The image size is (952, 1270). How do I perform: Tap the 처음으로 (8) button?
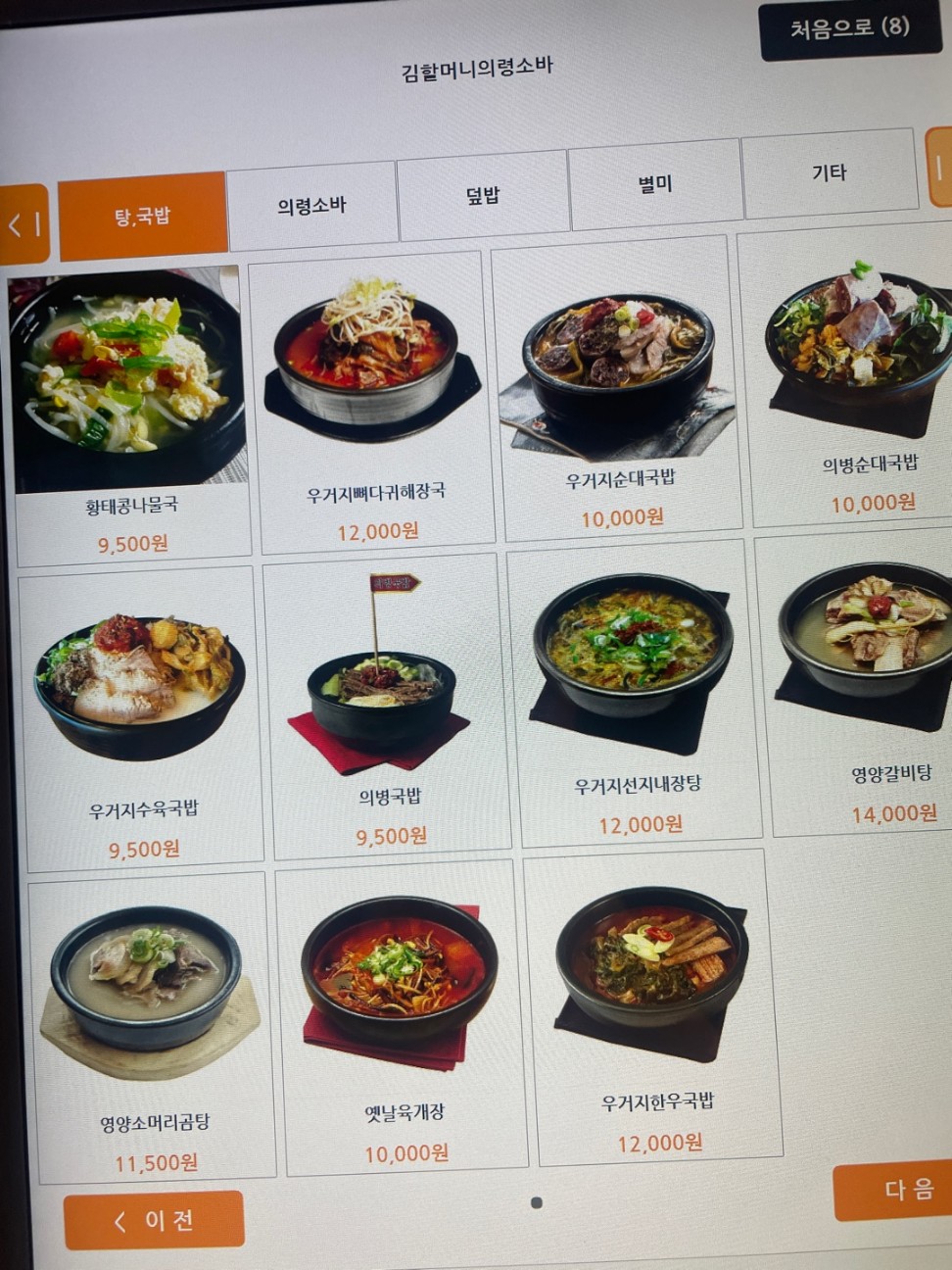point(848,29)
